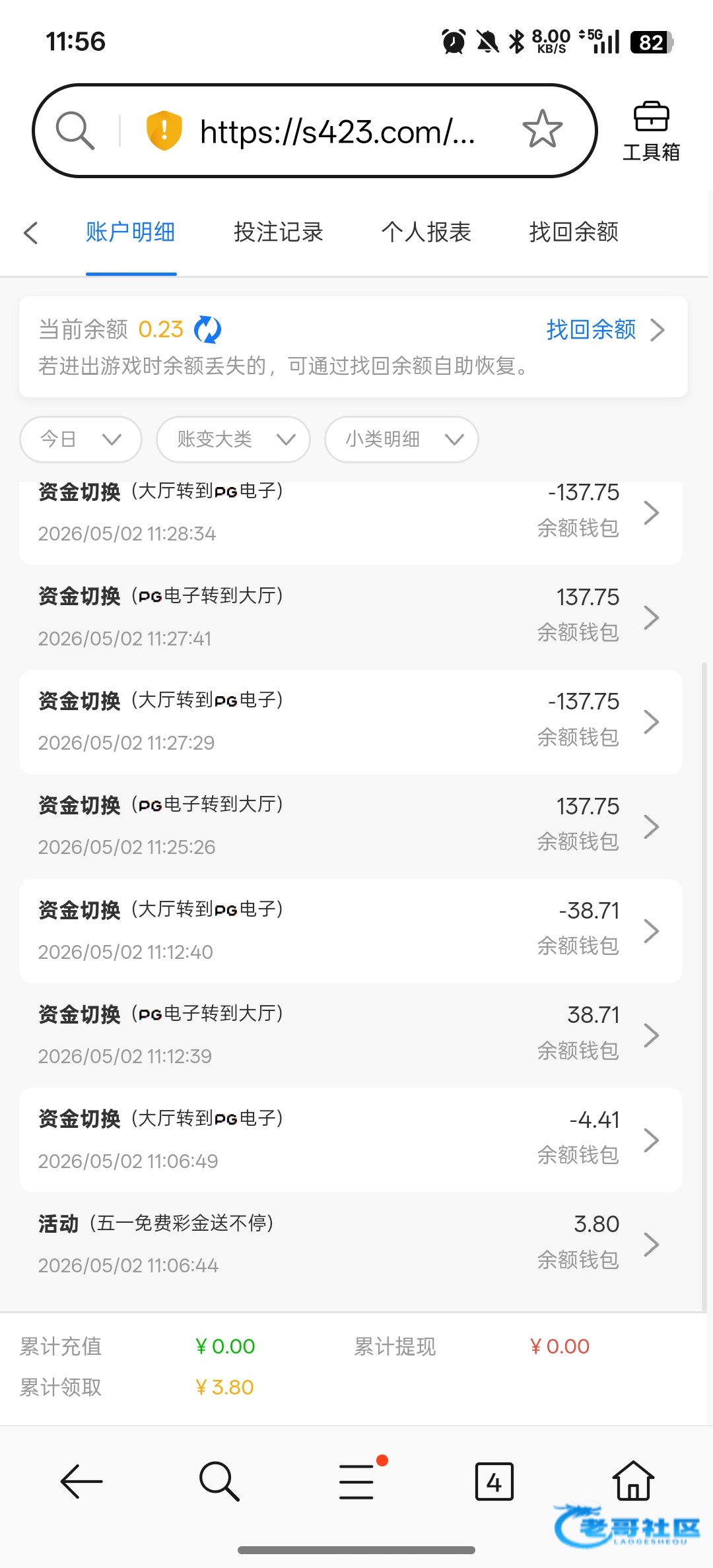
Task: Open the 11:06:49 record for -4.41
Action: [351, 1140]
